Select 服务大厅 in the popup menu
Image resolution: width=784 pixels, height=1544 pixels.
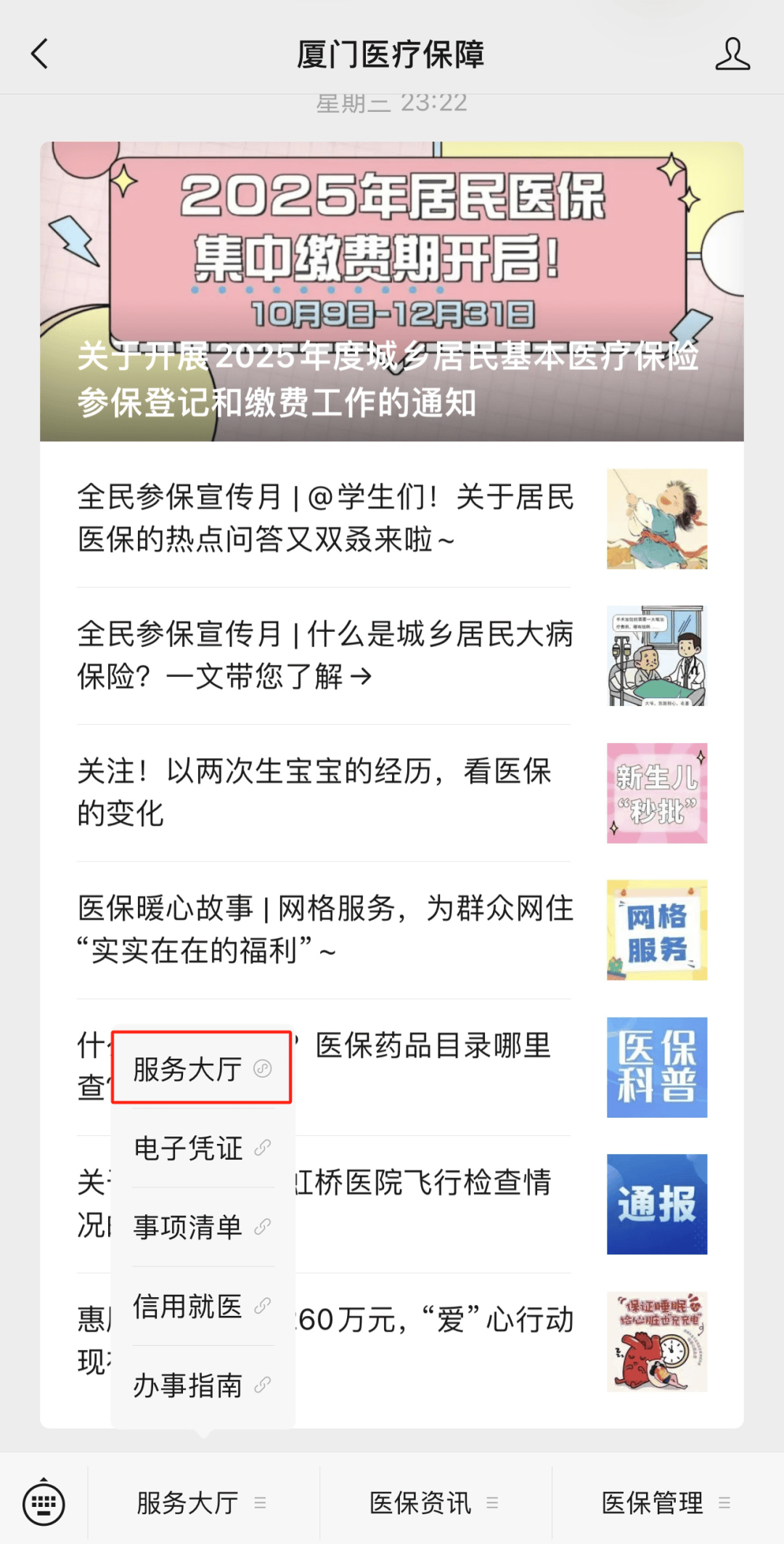[x=201, y=1068]
